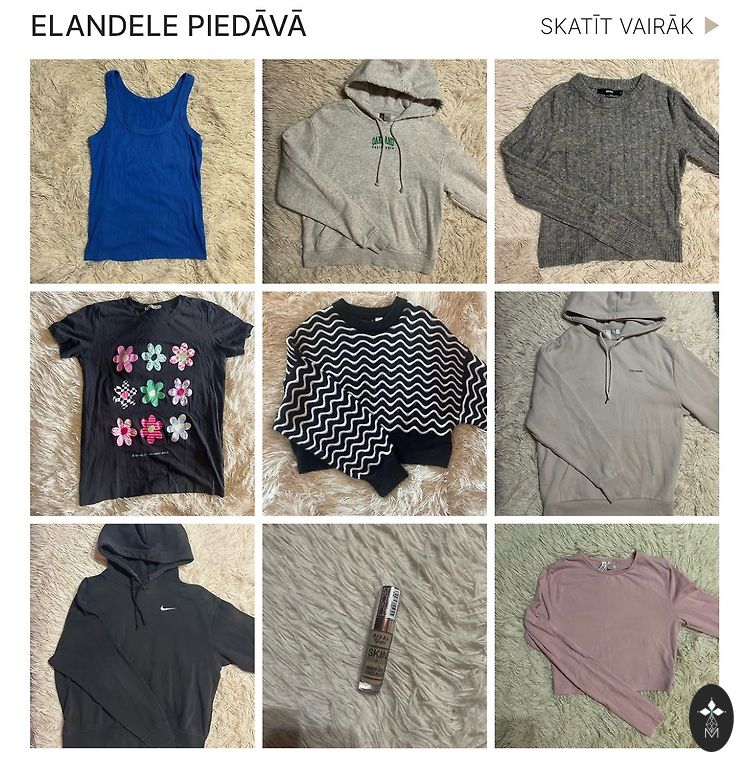Open the black and white wavy sweater
The height and width of the screenshot is (768, 750).
(374, 403)
